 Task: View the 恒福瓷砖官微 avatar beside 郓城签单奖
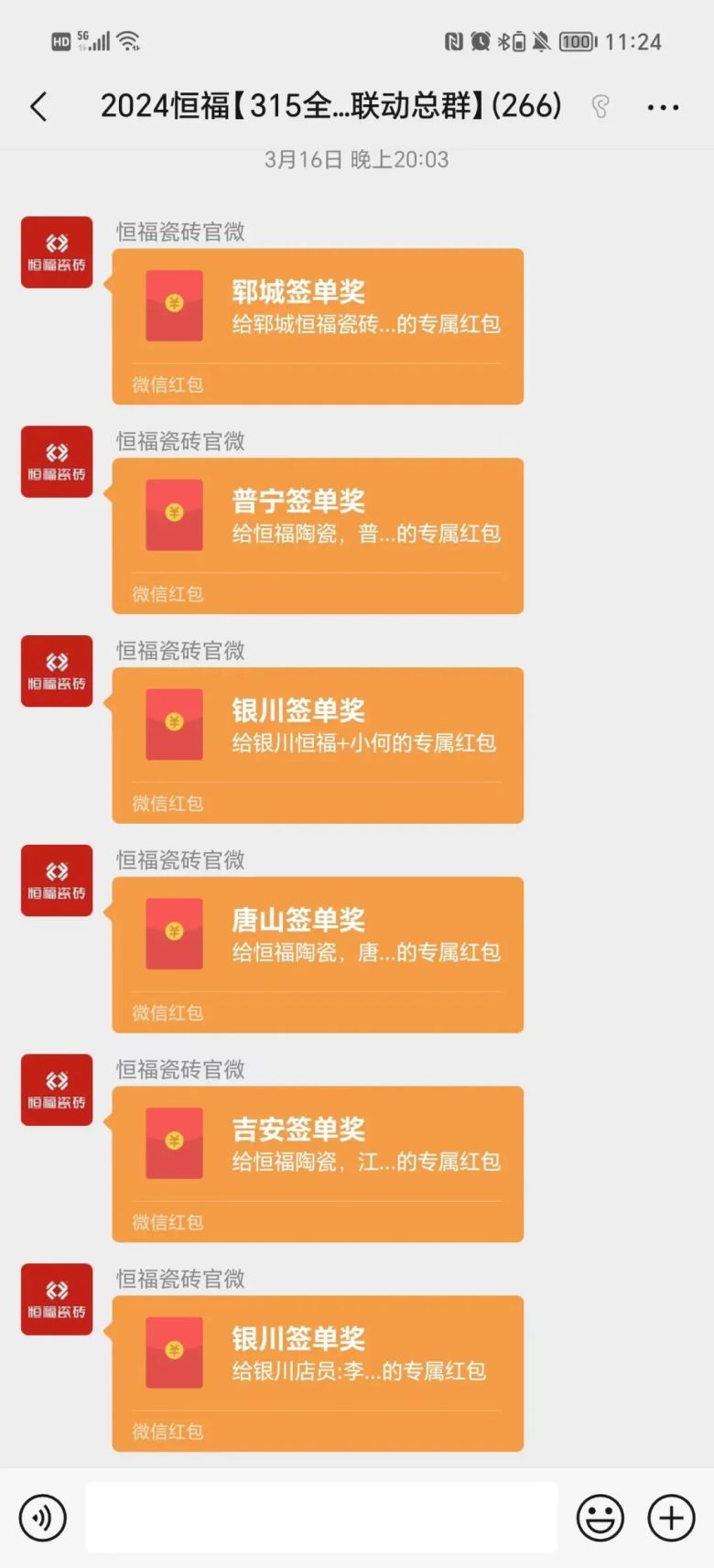(57, 252)
